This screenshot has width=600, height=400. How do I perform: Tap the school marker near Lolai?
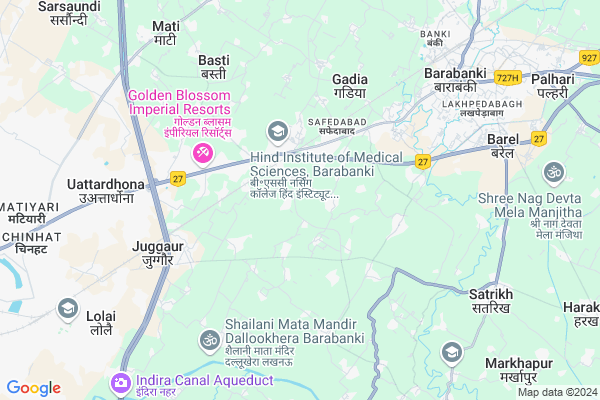[68, 308]
